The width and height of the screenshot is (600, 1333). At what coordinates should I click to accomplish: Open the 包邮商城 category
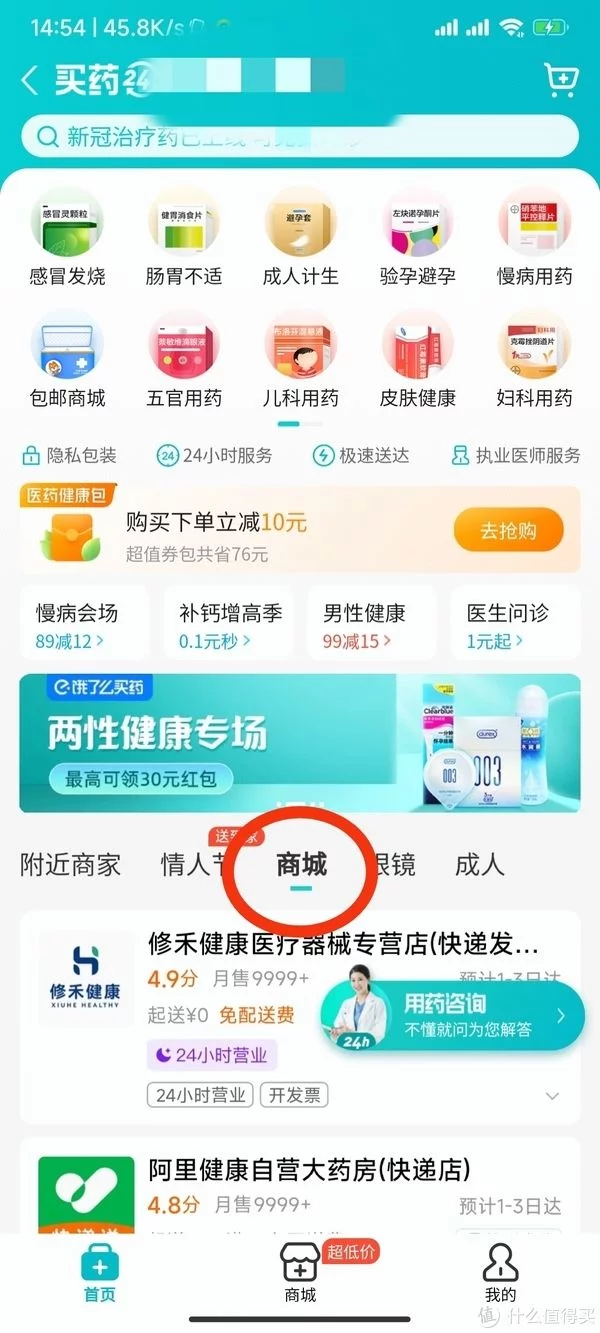point(67,360)
